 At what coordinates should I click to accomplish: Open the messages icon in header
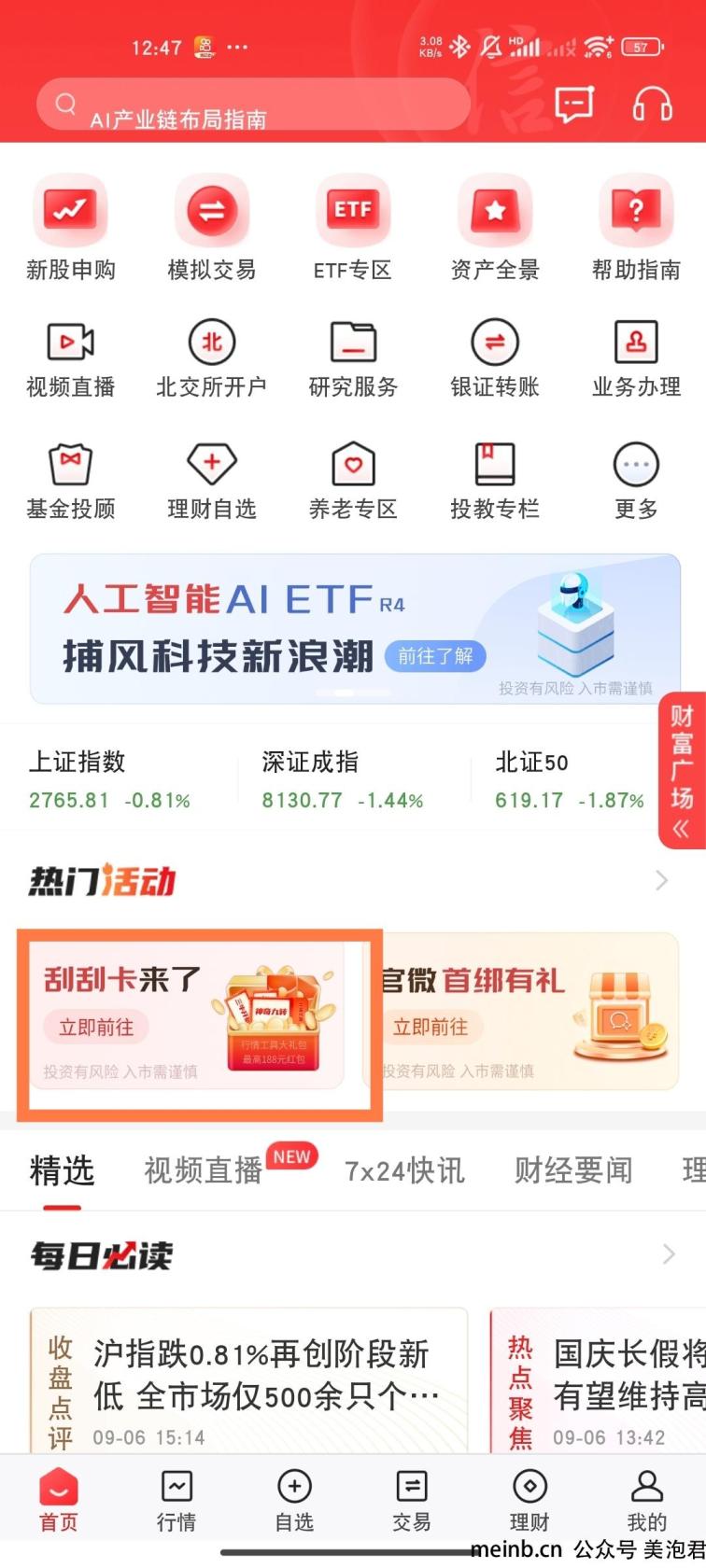point(573,104)
